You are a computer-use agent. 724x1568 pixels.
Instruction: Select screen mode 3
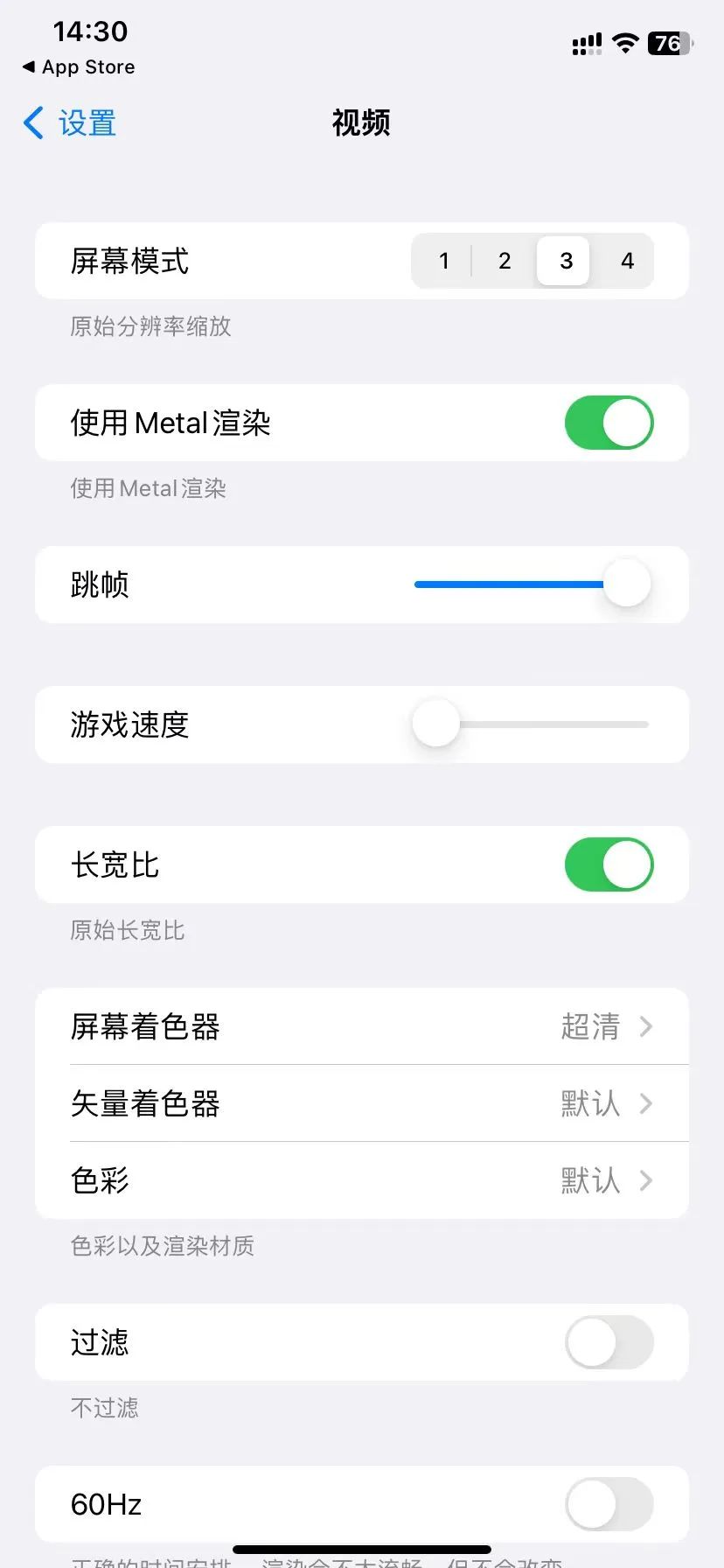tap(566, 261)
